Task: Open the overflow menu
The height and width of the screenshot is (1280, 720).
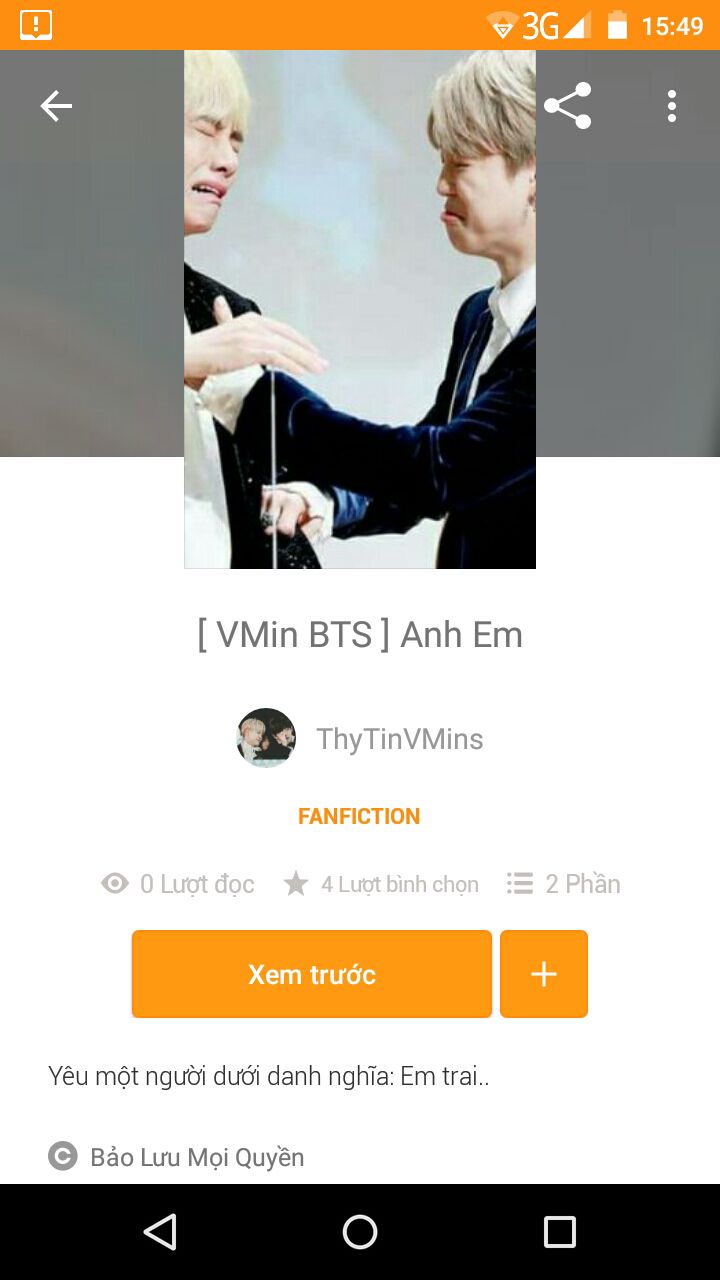Action: pos(671,106)
